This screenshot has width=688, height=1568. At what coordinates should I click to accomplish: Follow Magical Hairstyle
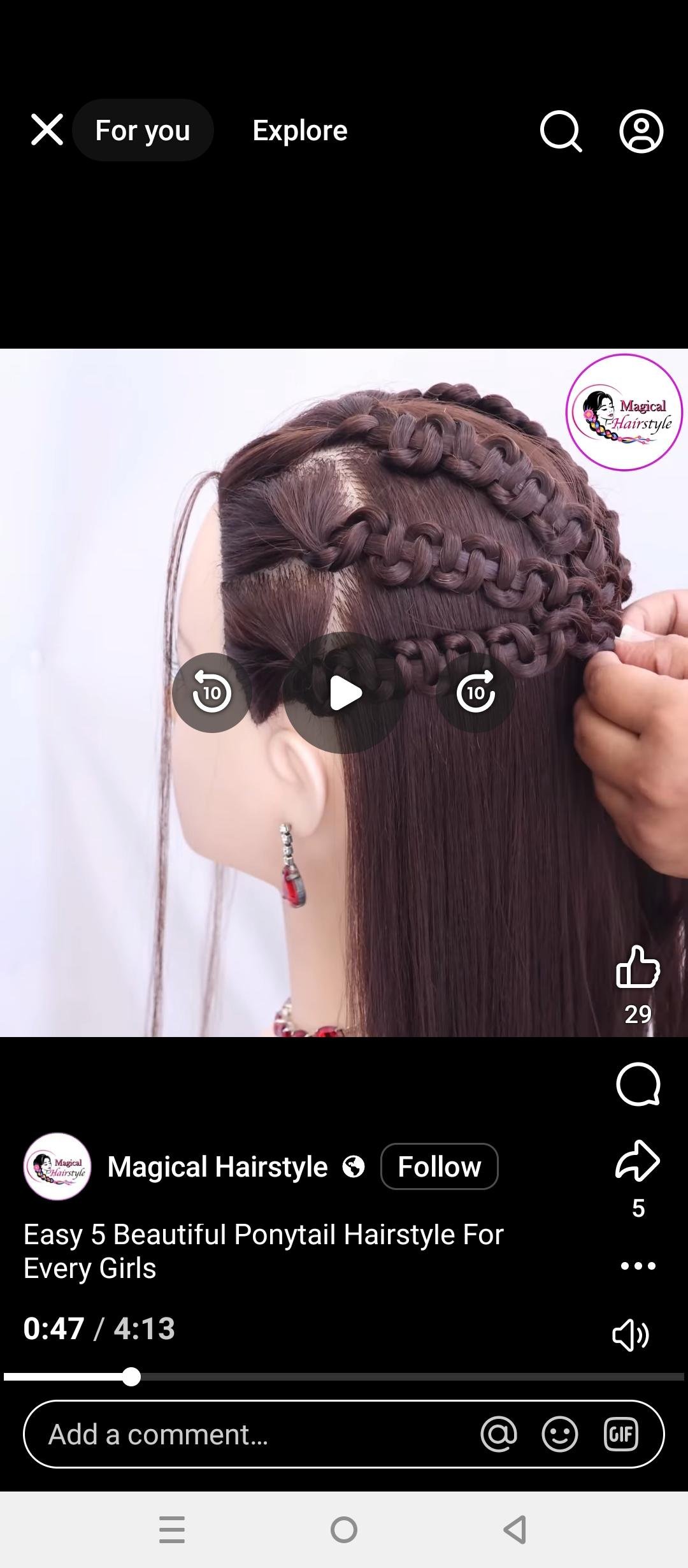(439, 1166)
